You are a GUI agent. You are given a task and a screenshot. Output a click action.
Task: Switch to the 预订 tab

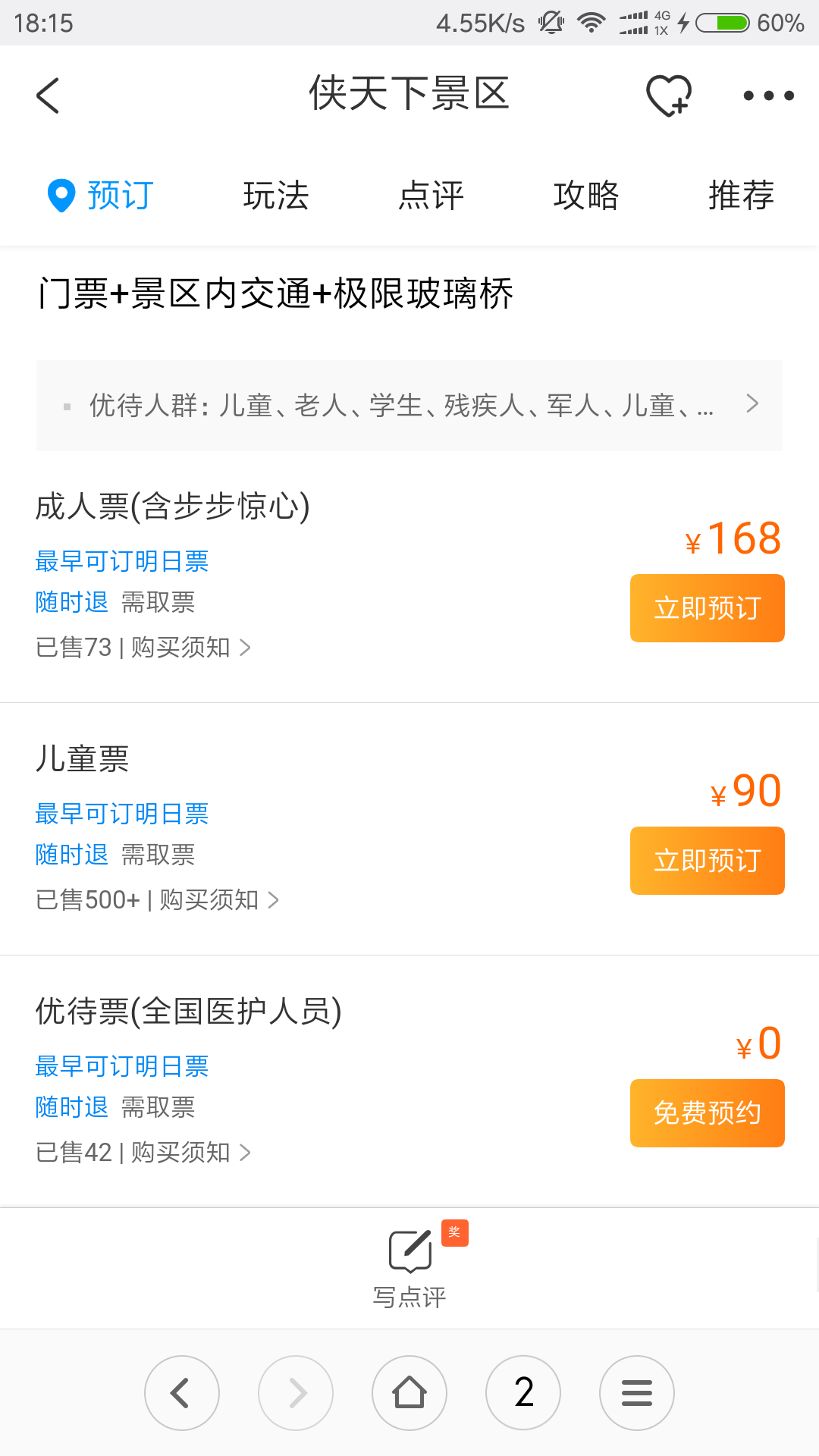(x=101, y=196)
